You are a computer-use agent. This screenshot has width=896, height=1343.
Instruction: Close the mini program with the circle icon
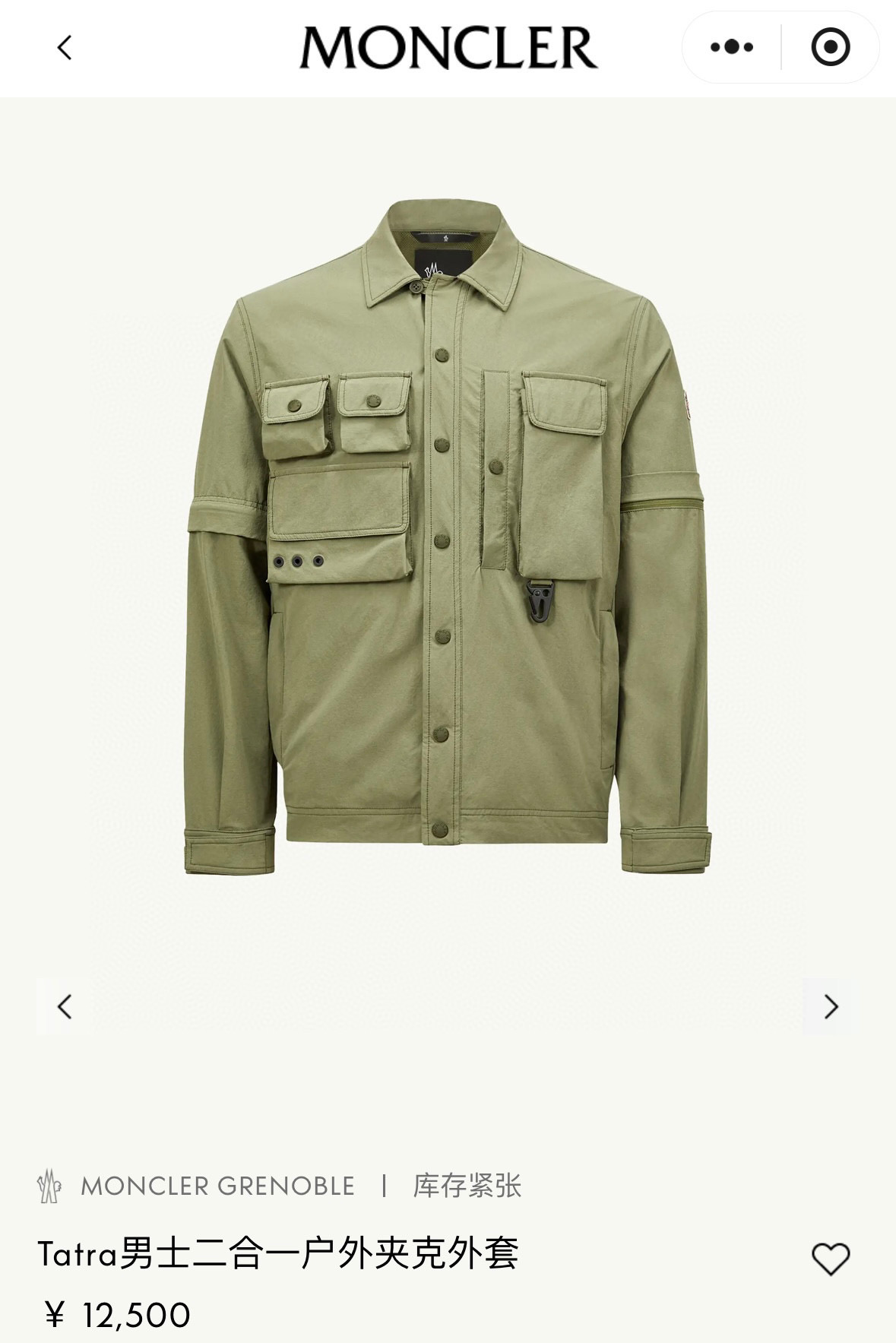tap(830, 47)
